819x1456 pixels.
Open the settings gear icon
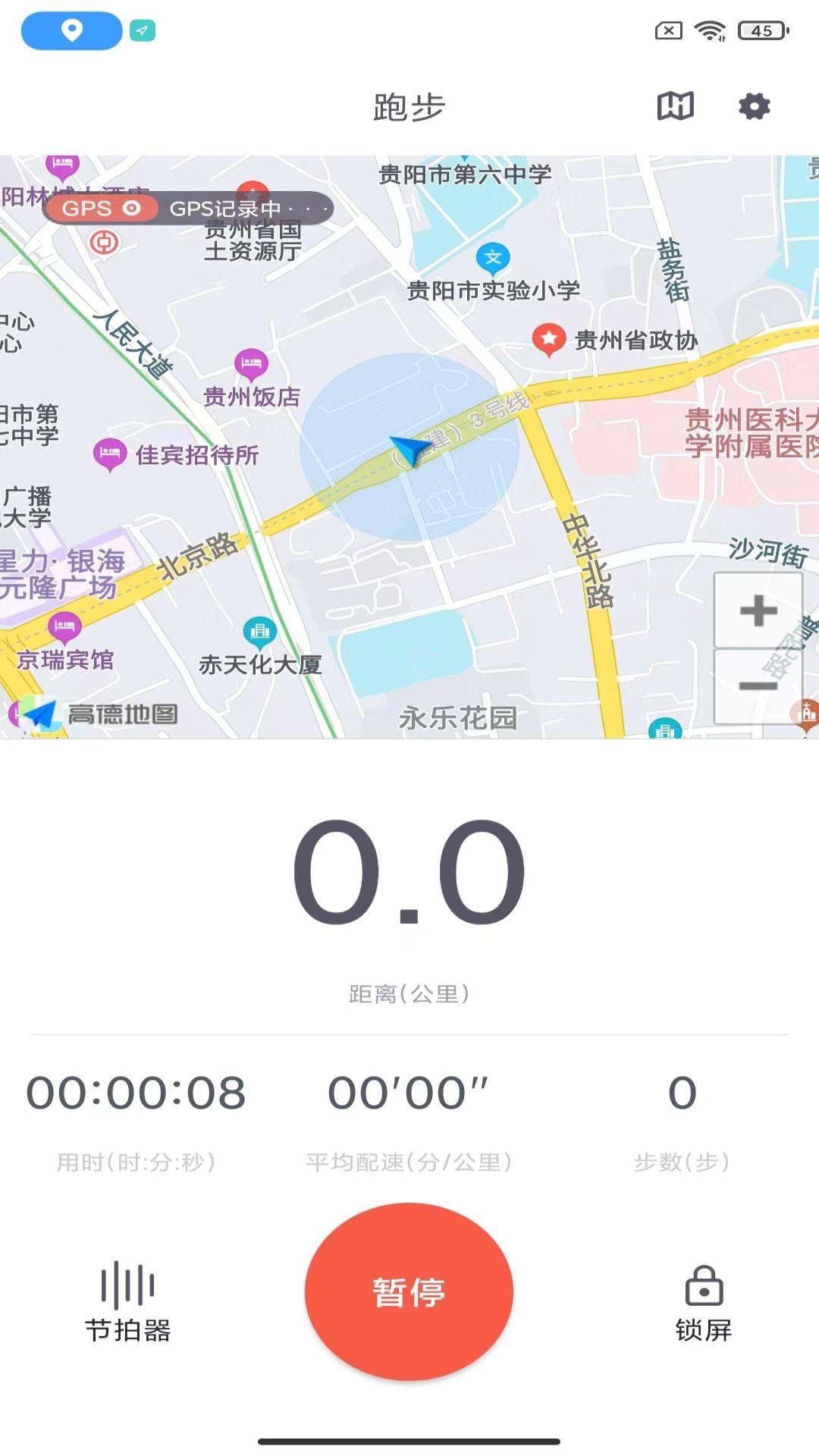(x=755, y=106)
